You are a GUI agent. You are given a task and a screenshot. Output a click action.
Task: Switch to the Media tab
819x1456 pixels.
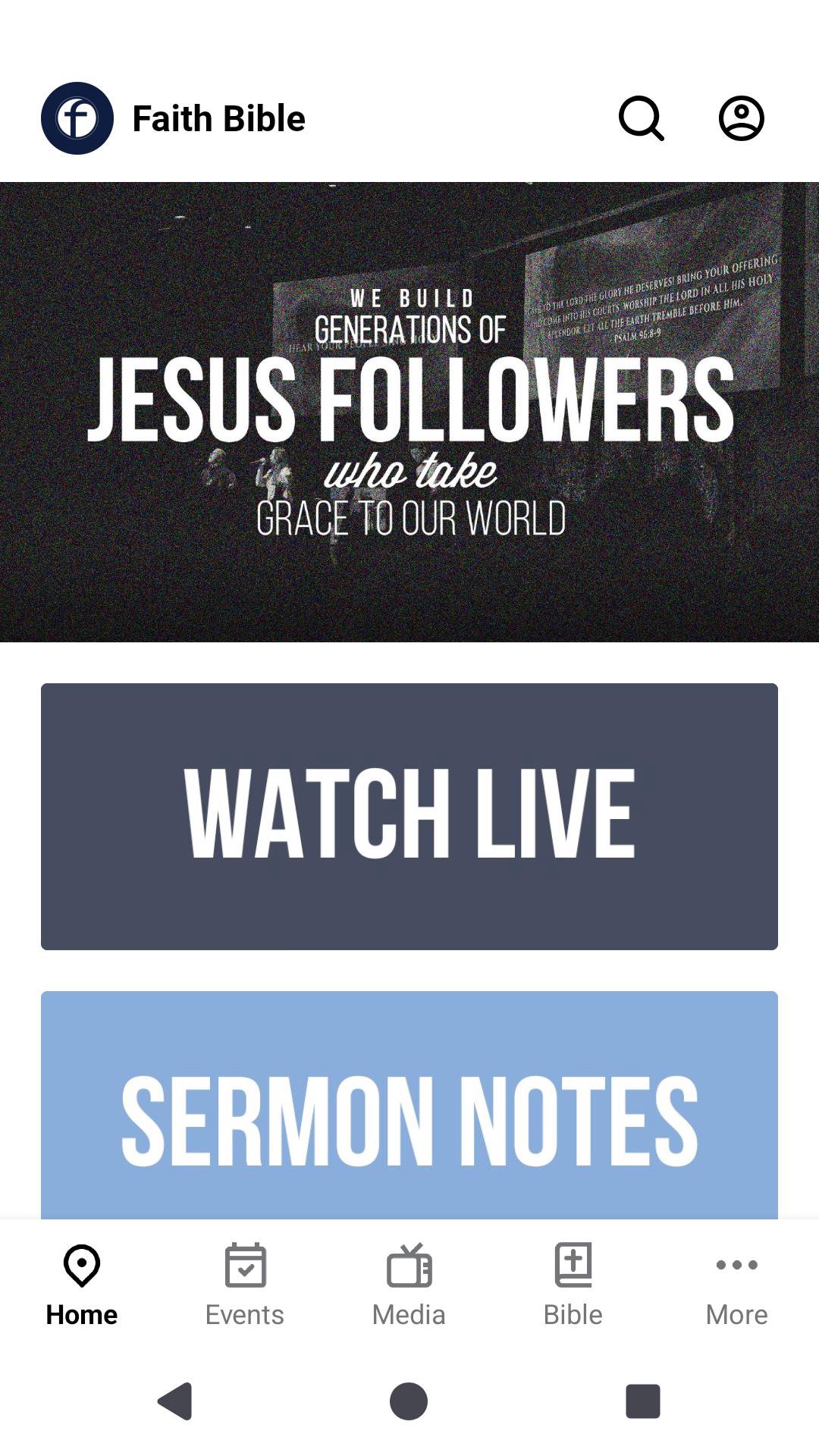(x=409, y=1285)
